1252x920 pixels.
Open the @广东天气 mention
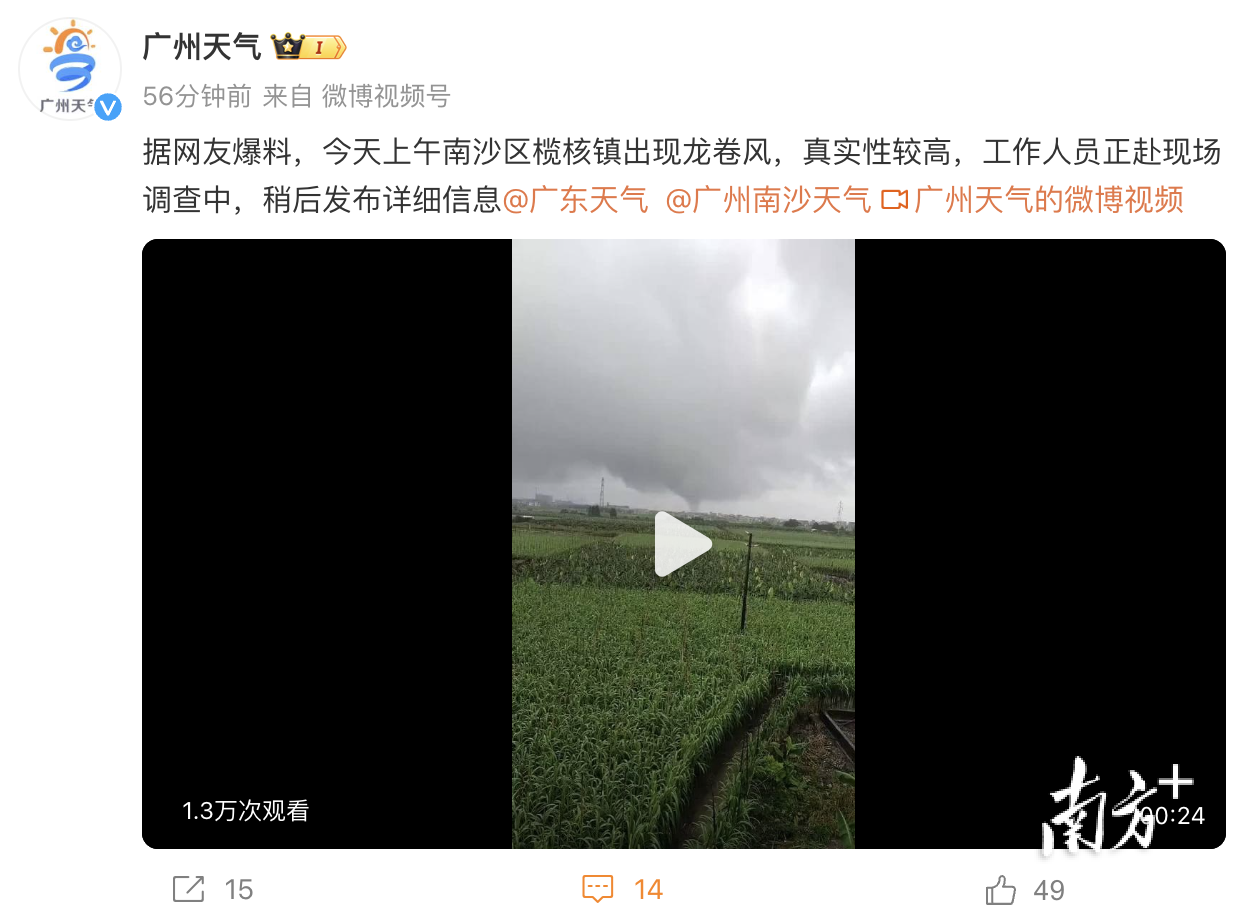(575, 200)
